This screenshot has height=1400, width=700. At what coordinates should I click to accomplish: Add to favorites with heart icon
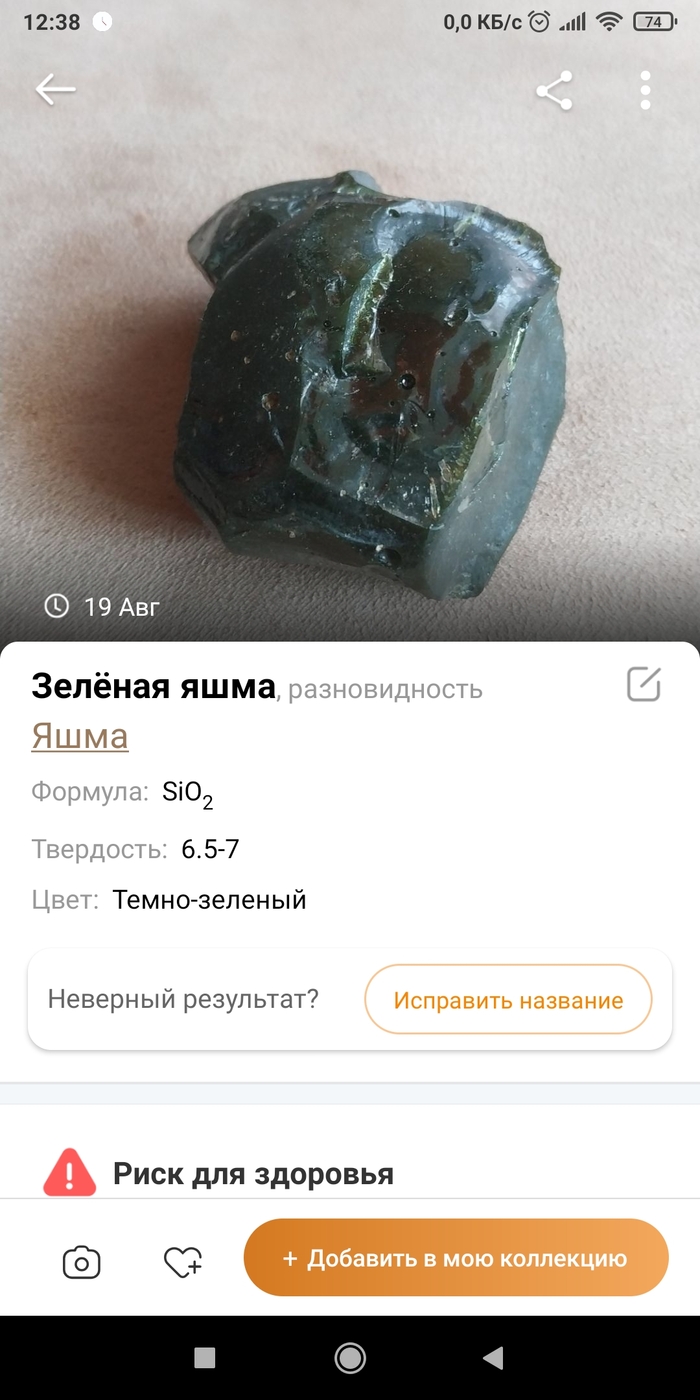click(x=183, y=1262)
